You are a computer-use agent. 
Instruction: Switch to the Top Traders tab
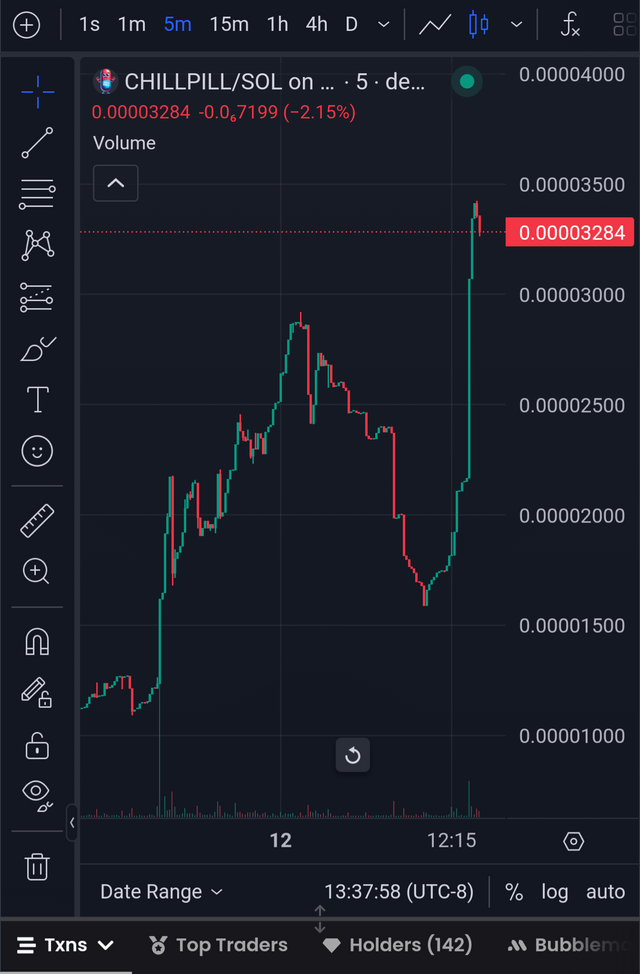pyautogui.click(x=218, y=944)
